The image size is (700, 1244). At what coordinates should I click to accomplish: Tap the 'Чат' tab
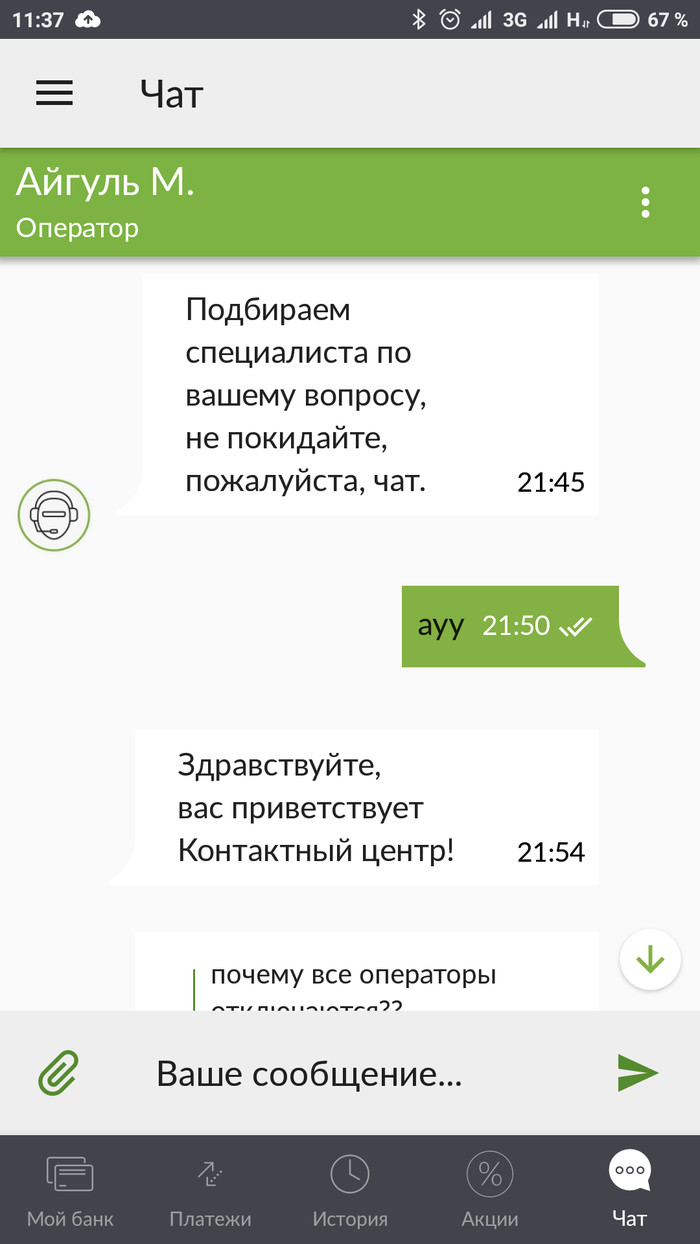pos(630,1191)
